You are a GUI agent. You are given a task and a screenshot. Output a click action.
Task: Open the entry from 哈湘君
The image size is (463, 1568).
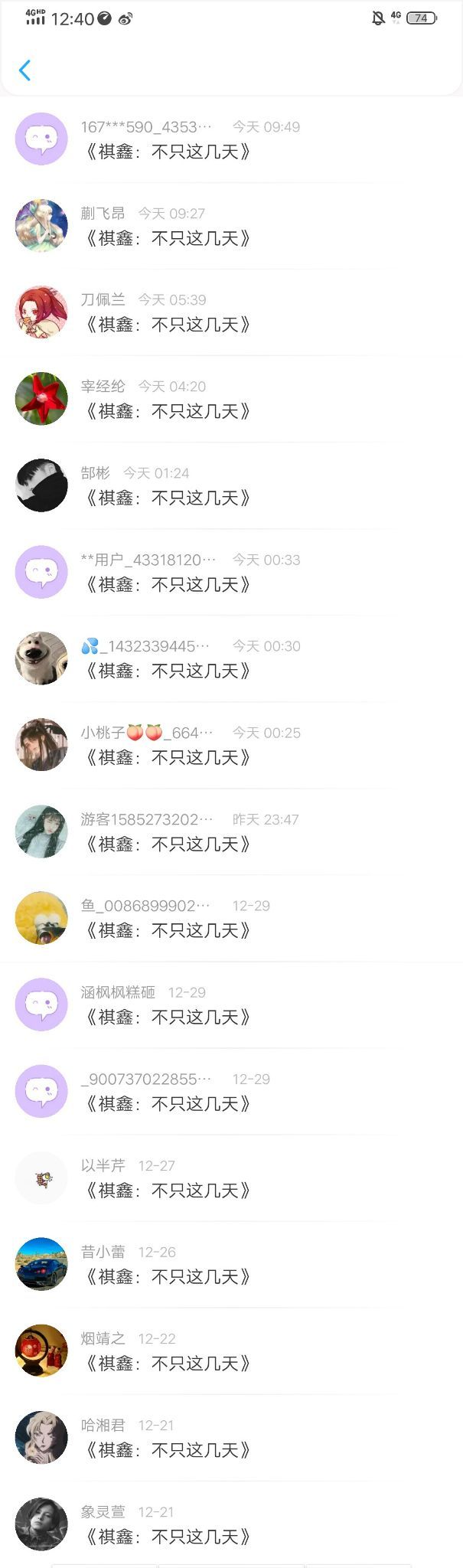[231, 1437]
